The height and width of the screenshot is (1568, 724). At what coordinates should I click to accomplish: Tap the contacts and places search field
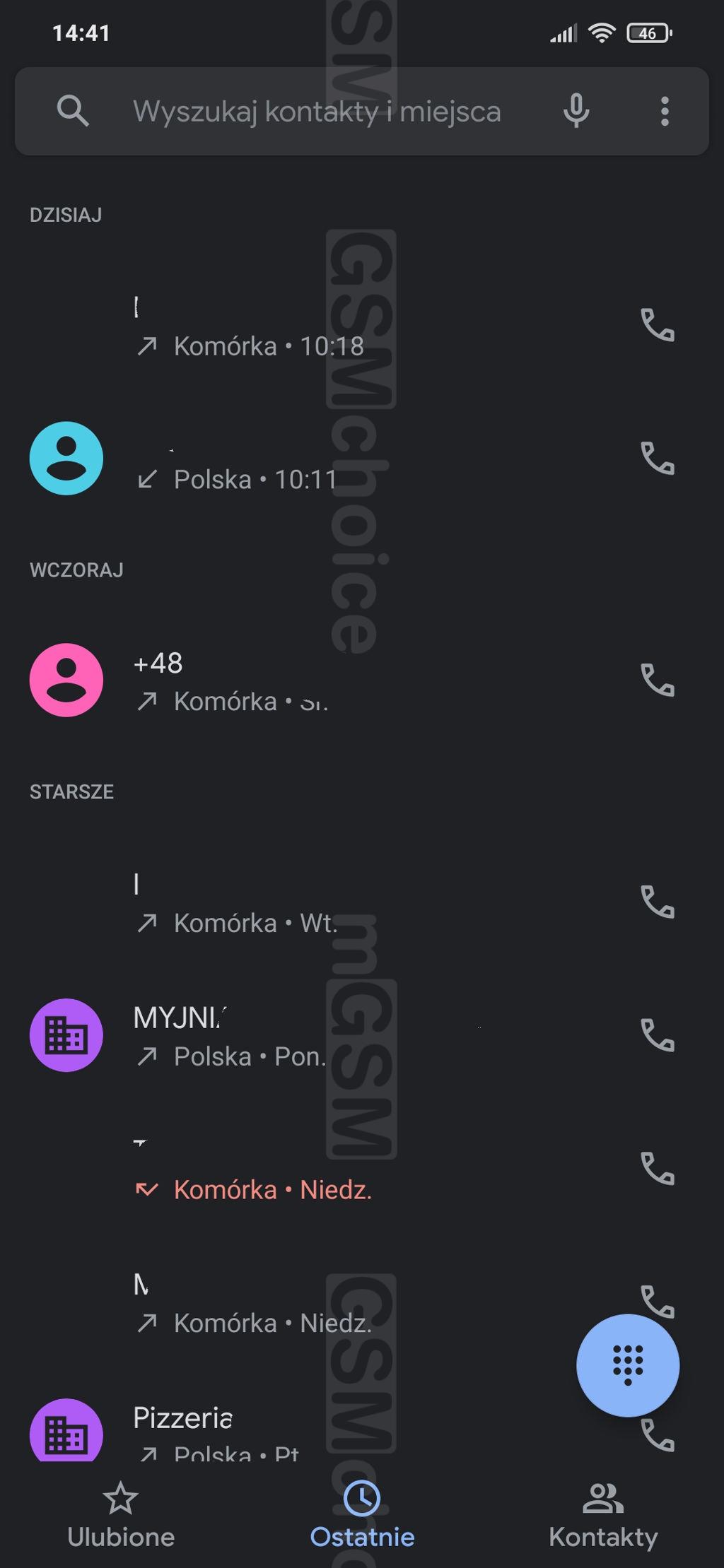(x=317, y=112)
